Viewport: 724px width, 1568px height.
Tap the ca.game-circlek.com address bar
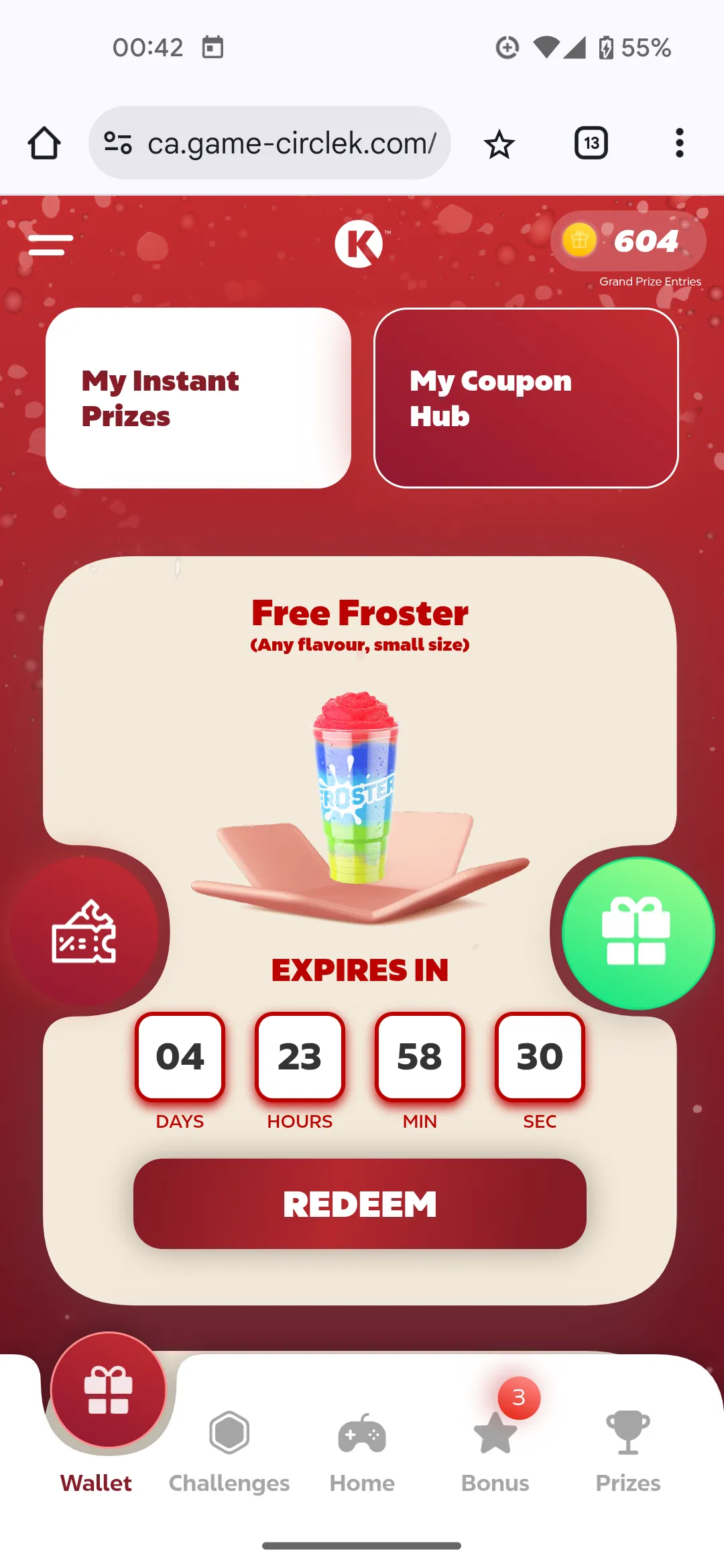click(x=292, y=143)
